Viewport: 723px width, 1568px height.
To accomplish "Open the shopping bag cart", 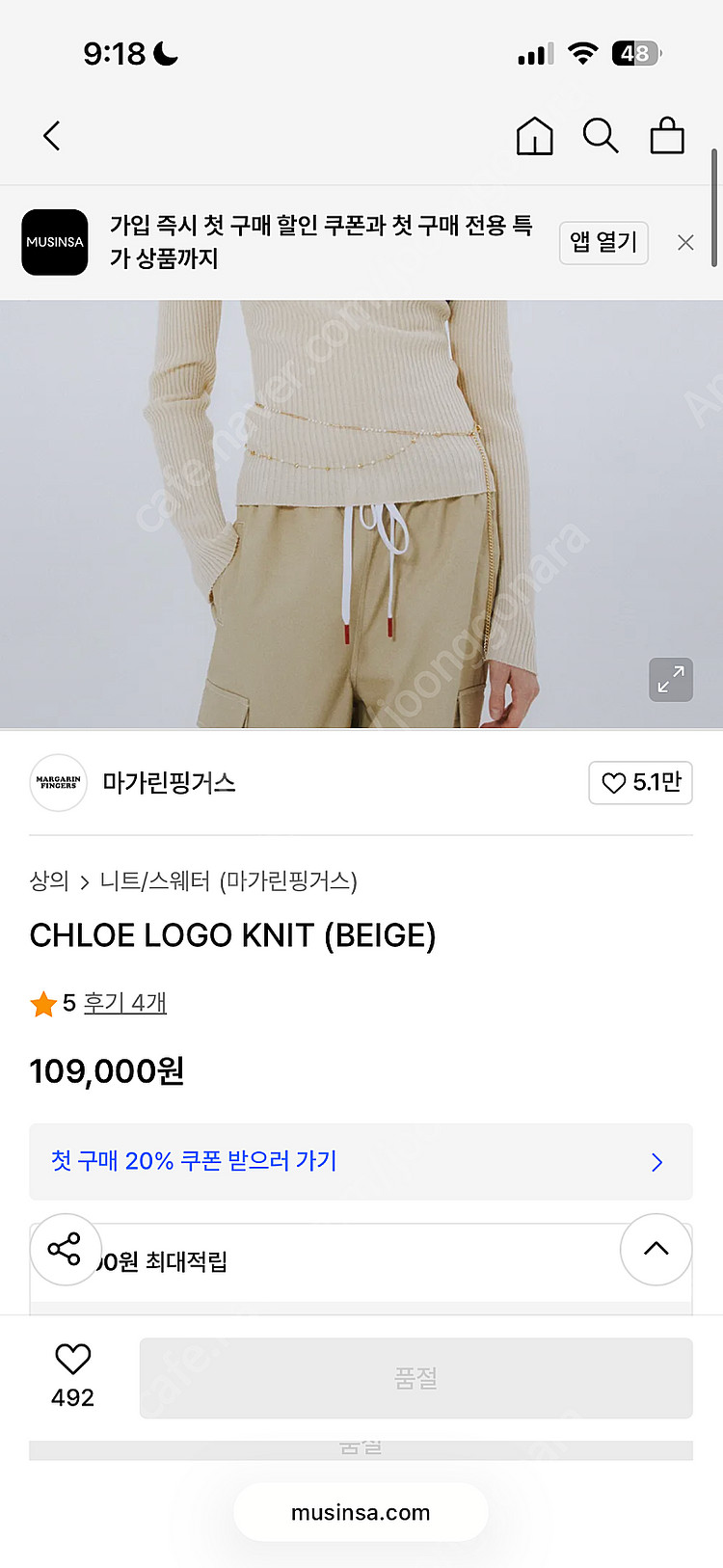I will pyautogui.click(x=667, y=136).
